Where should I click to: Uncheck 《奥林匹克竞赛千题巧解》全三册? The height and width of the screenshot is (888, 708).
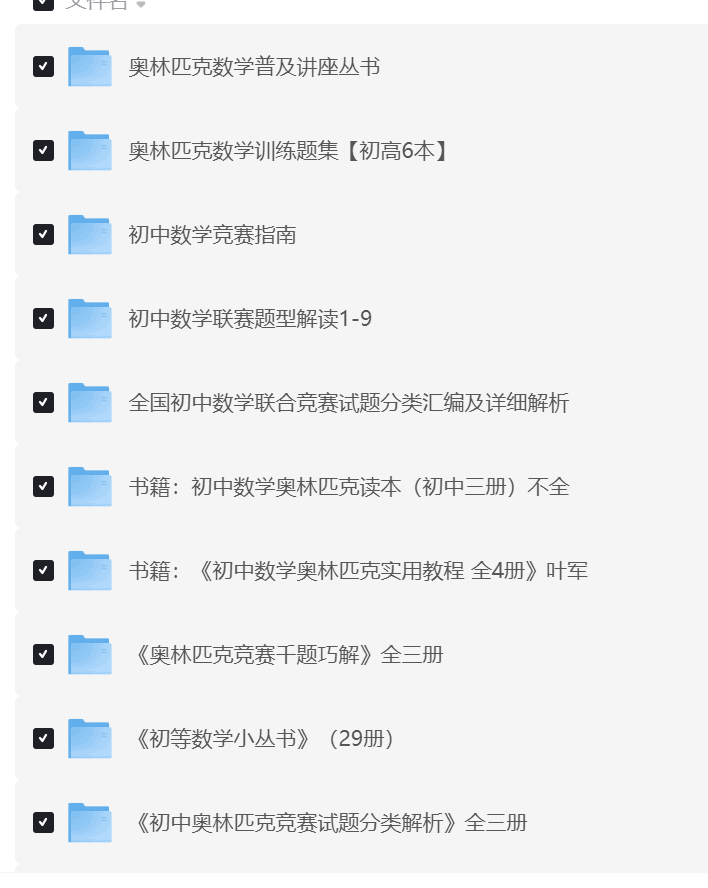pos(43,655)
